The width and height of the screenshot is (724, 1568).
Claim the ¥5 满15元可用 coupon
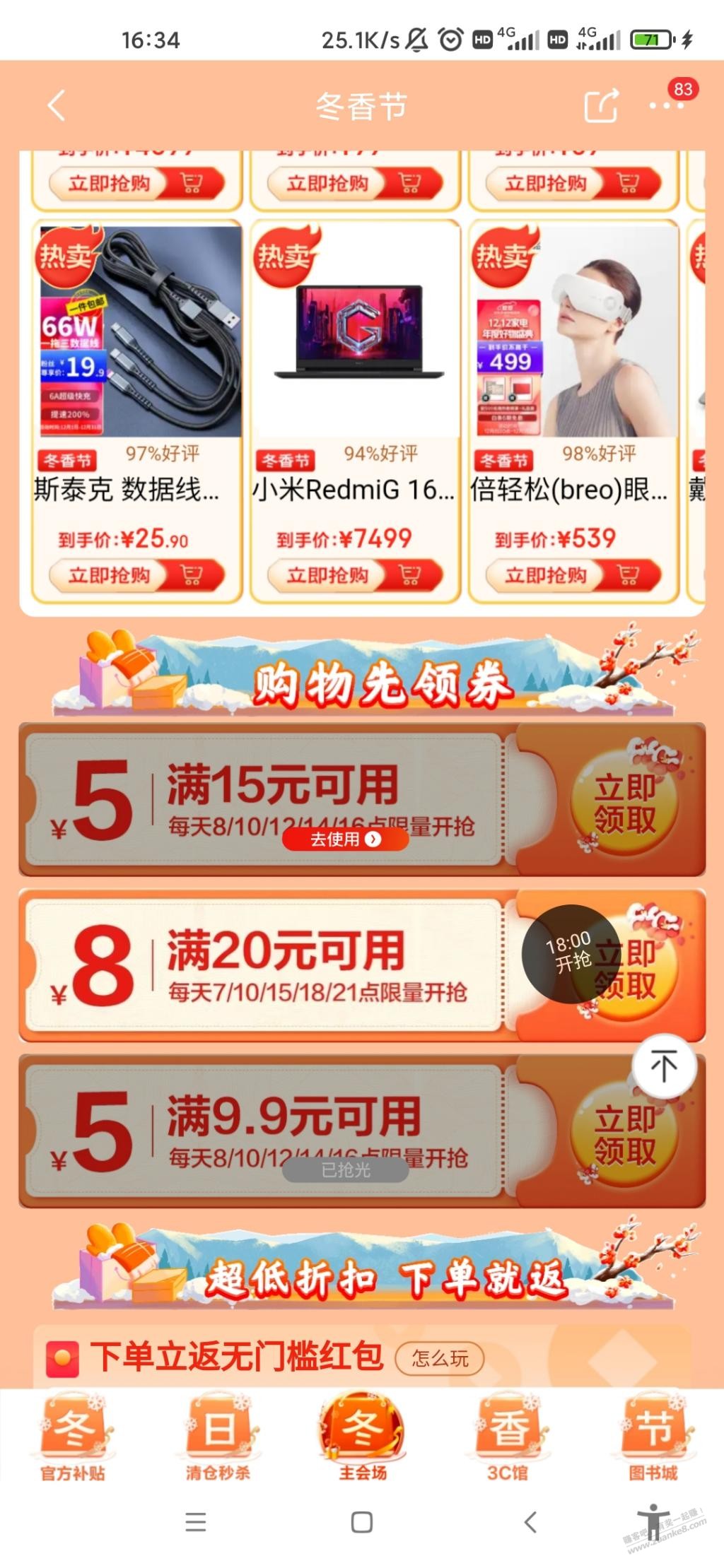point(624,803)
